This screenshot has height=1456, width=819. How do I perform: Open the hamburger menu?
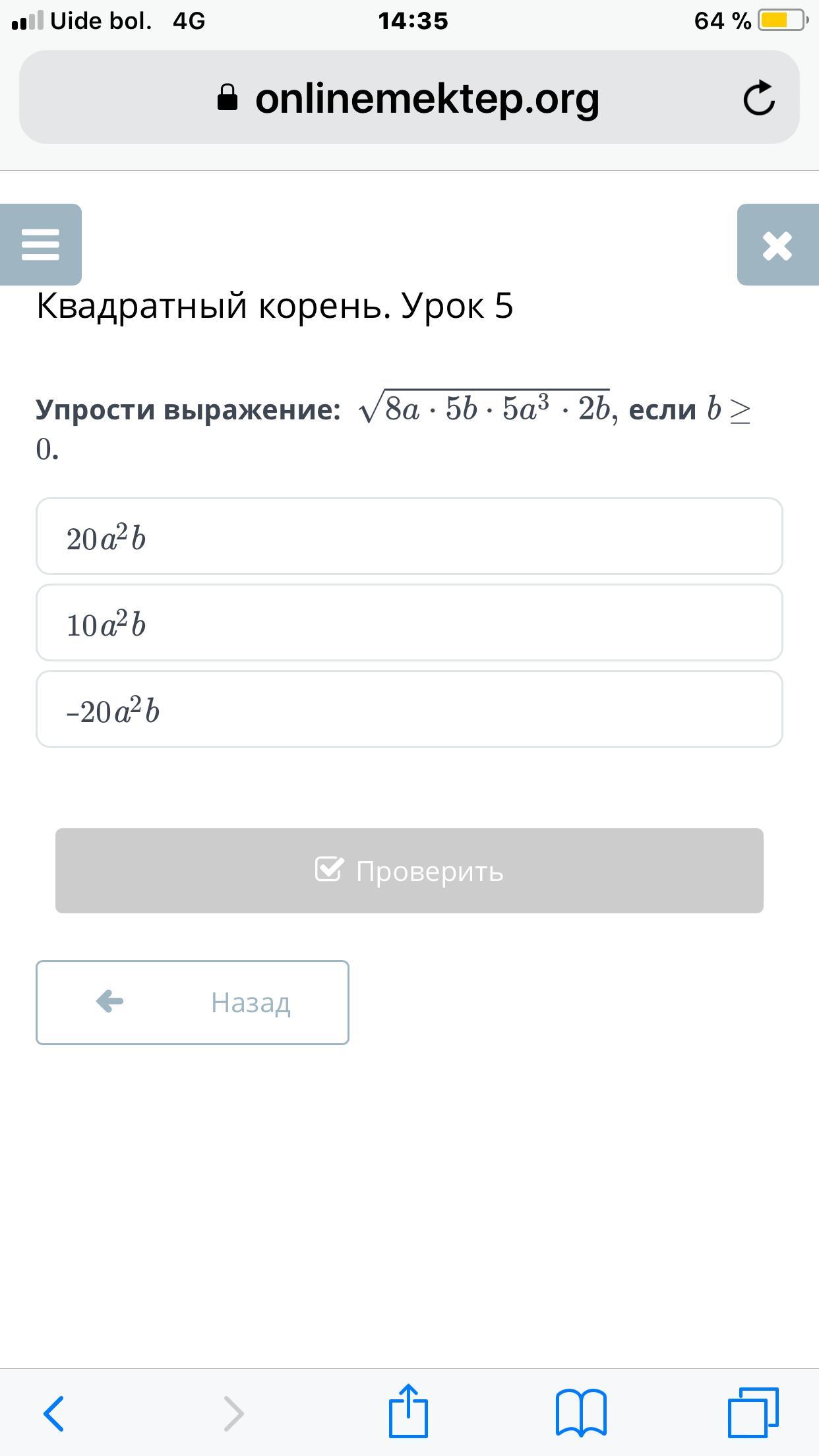pyautogui.click(x=40, y=245)
